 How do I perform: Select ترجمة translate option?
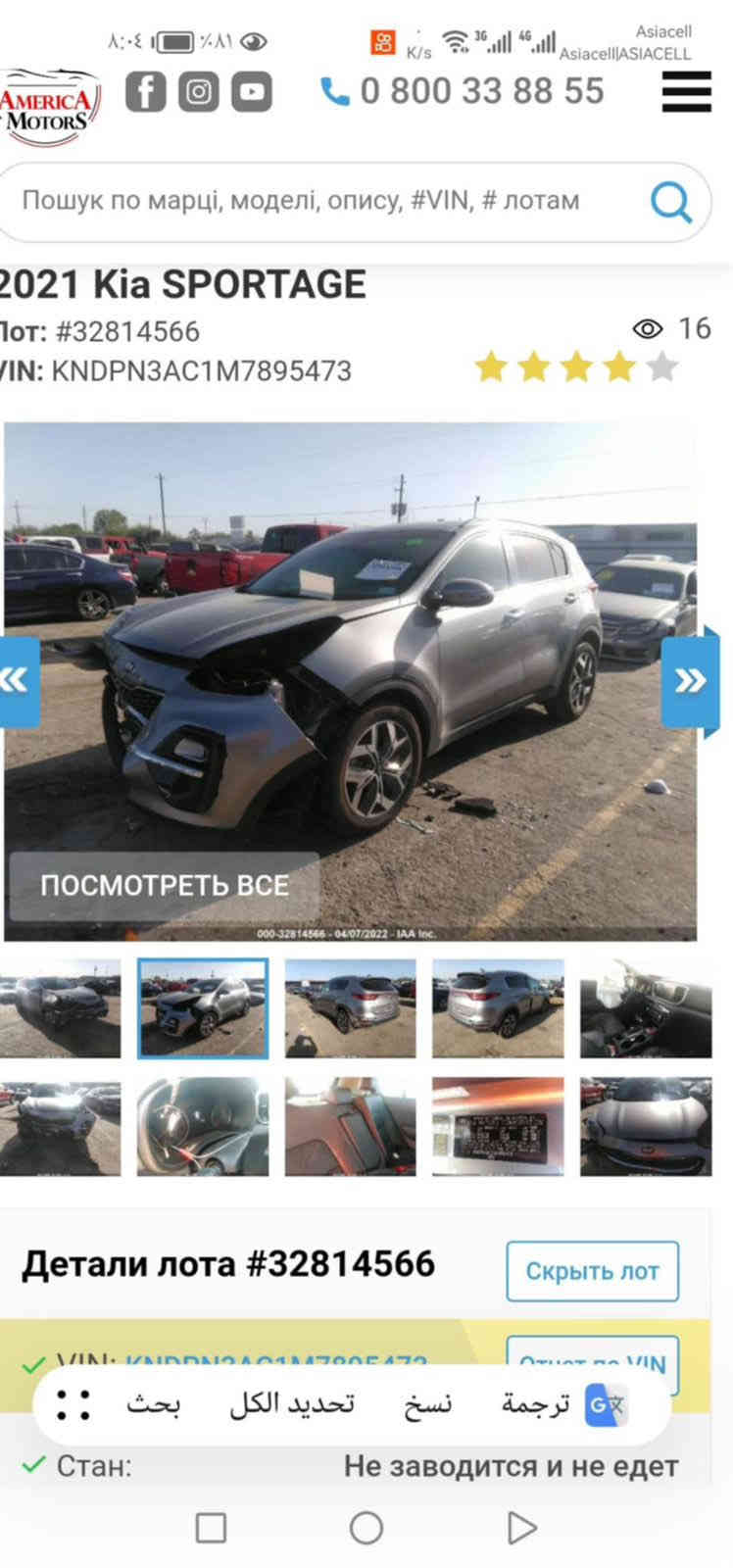[535, 1405]
